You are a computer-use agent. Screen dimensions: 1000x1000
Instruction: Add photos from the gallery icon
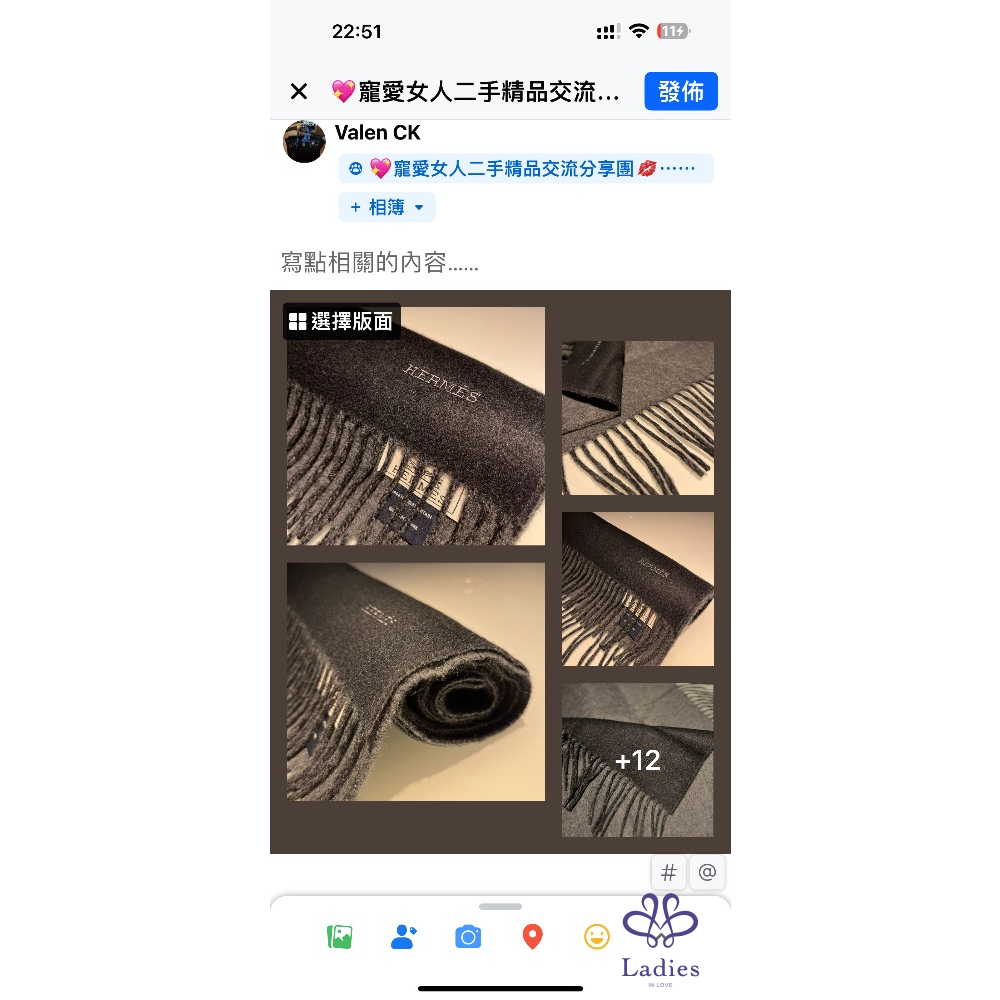340,937
